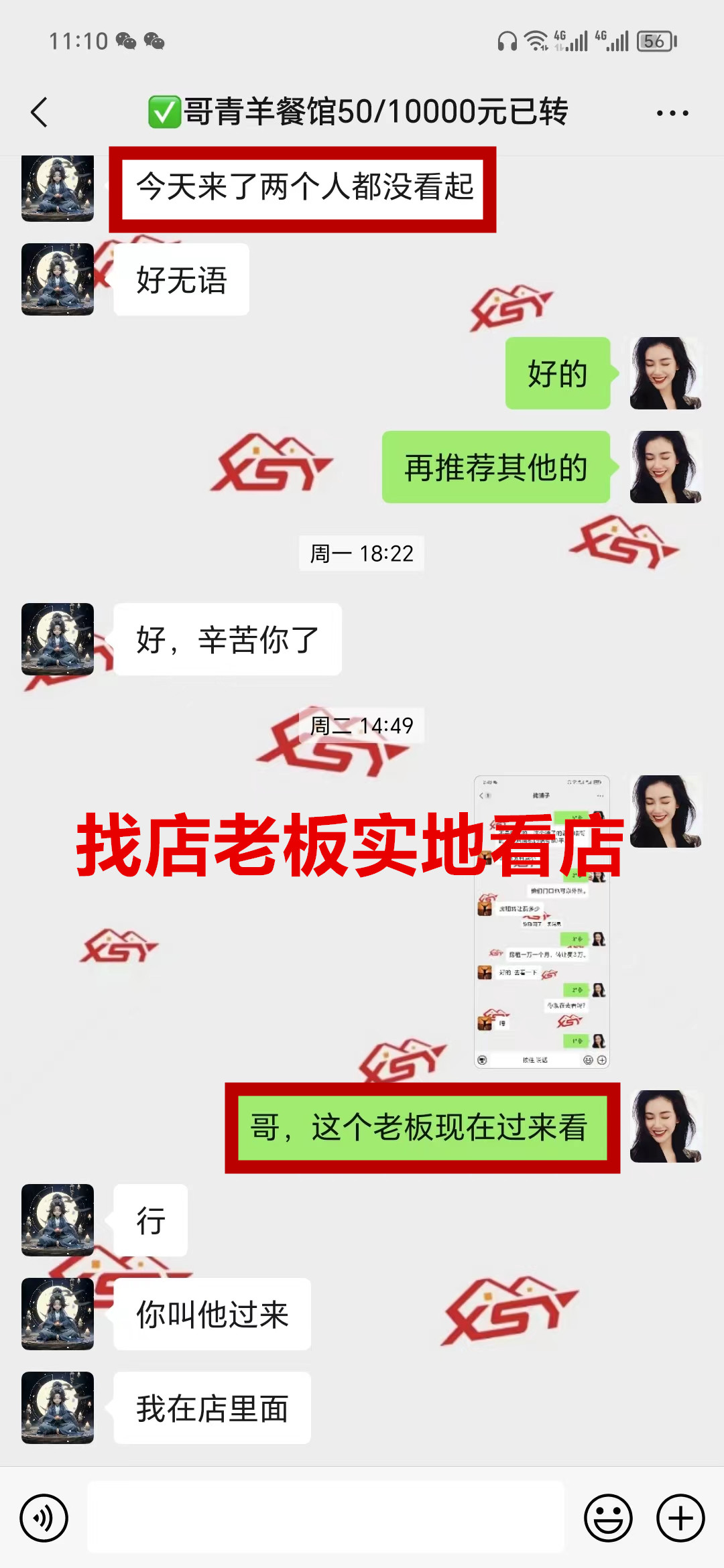Open the emoji sticker panel

(608, 1518)
